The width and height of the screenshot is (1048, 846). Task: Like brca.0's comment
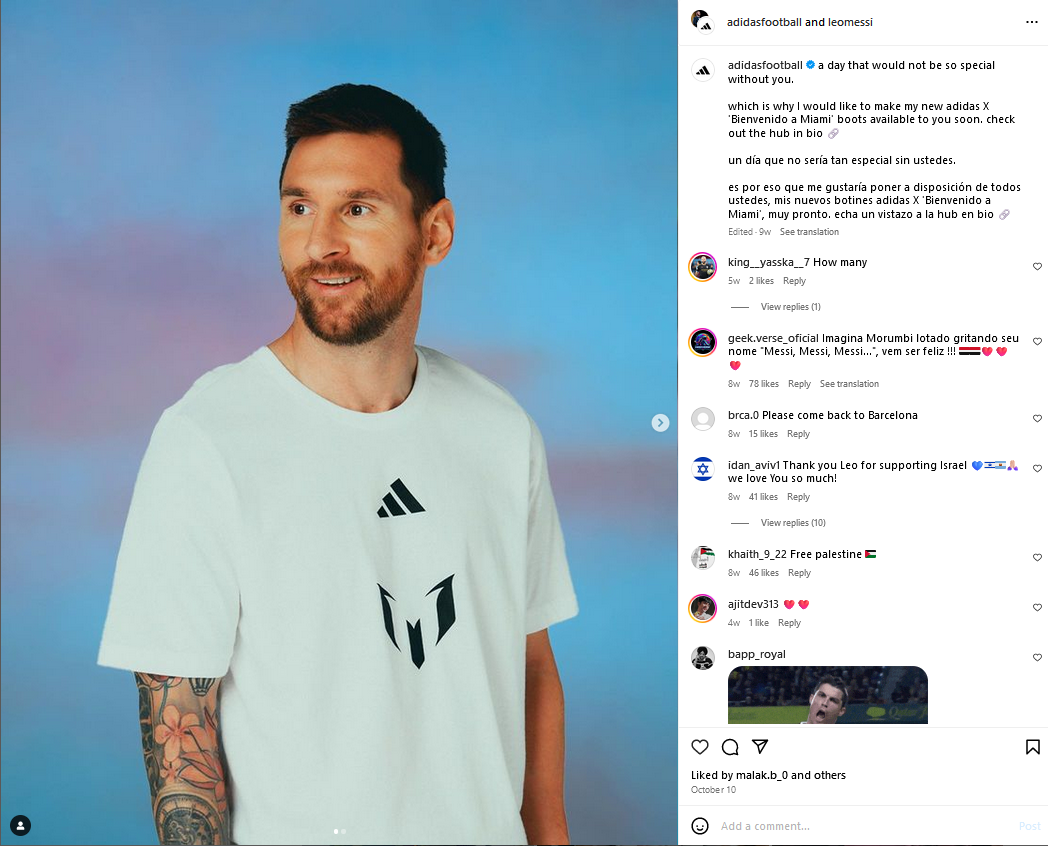coord(1037,419)
